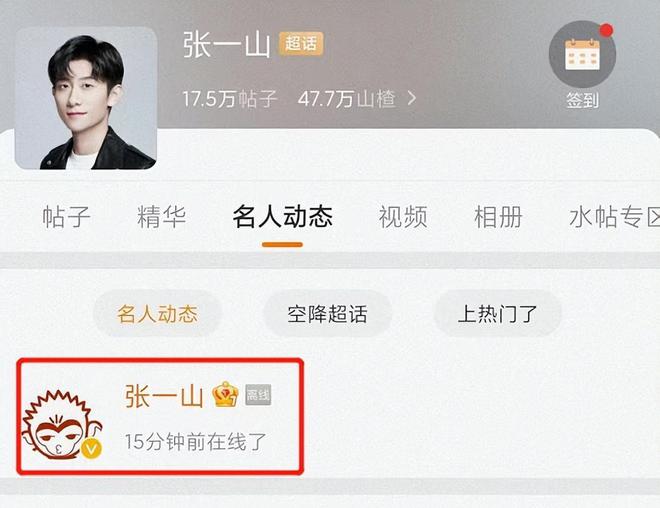660x508 pixels.
Task: Filter by 空降超话 chip
Action: pos(327,314)
